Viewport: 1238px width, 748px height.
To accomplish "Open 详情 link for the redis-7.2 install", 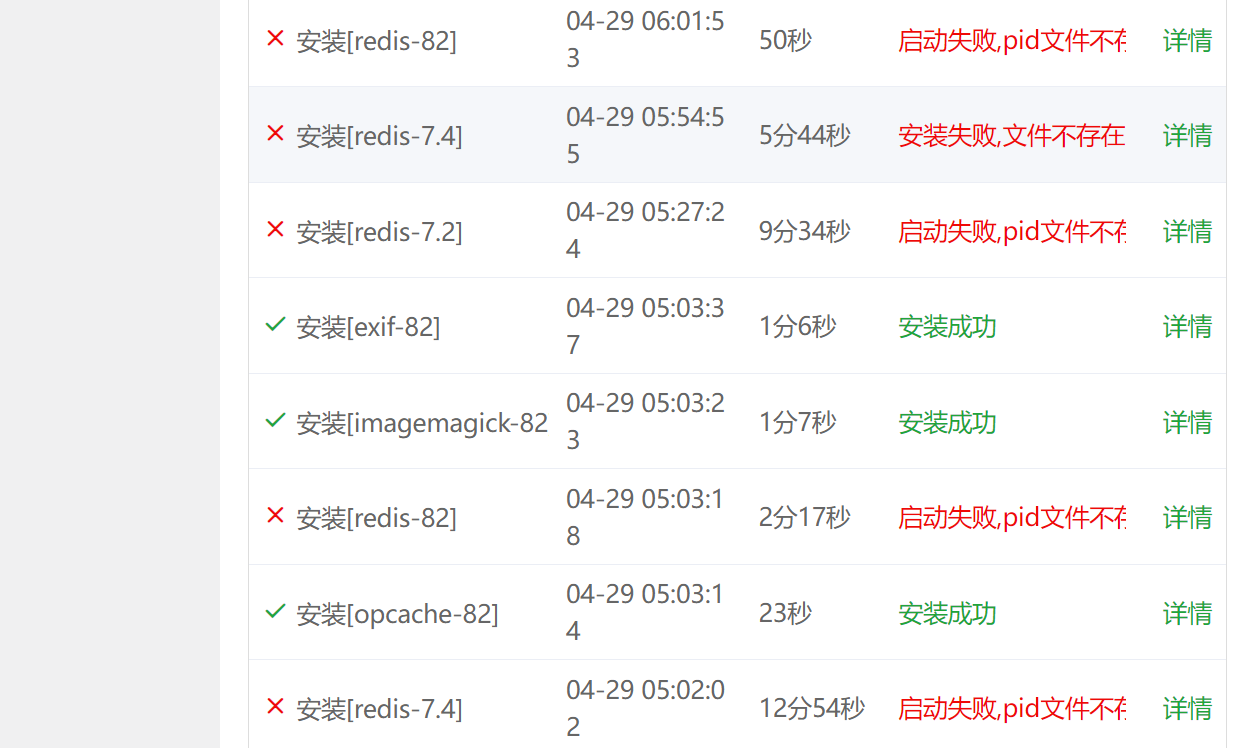I will coord(1187,231).
